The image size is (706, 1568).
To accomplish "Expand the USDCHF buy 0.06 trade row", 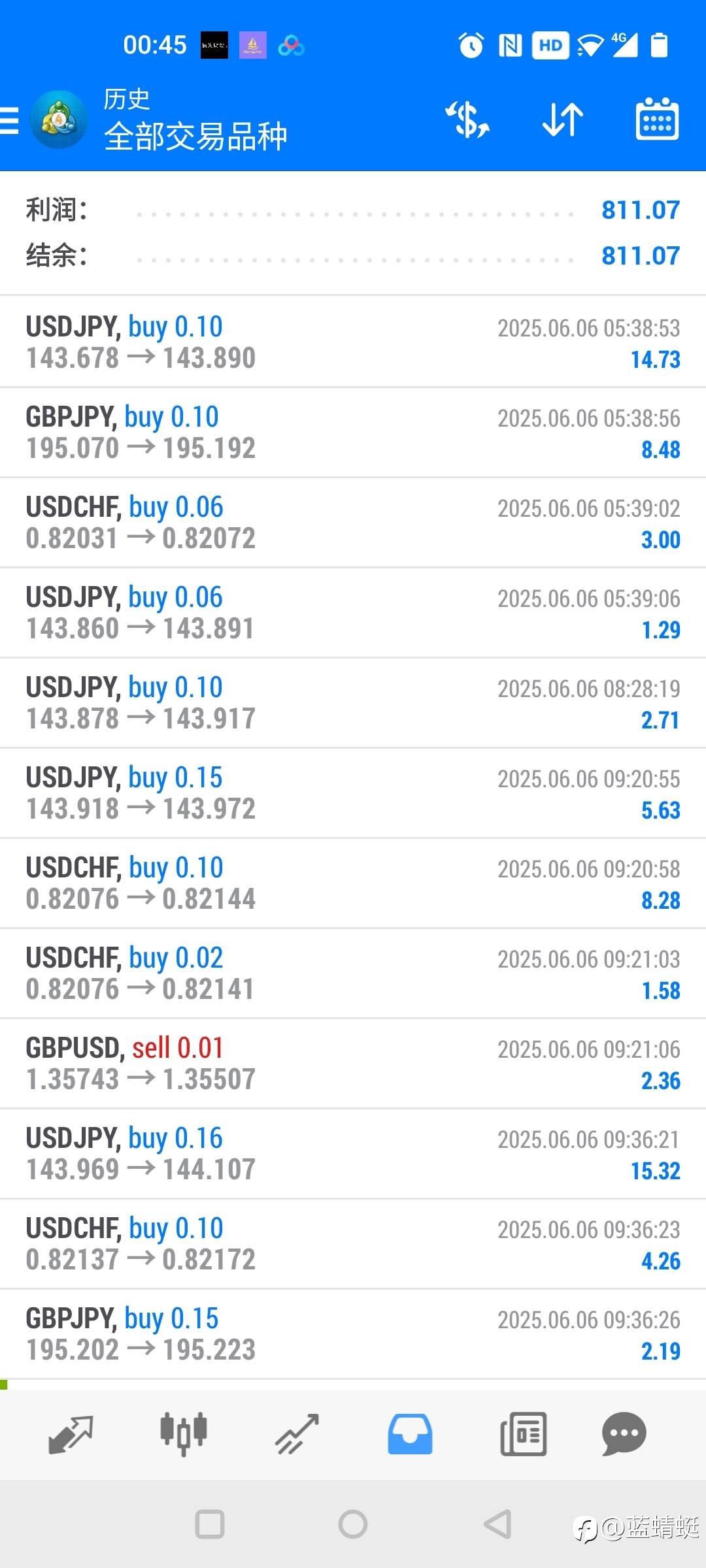I will [x=353, y=523].
